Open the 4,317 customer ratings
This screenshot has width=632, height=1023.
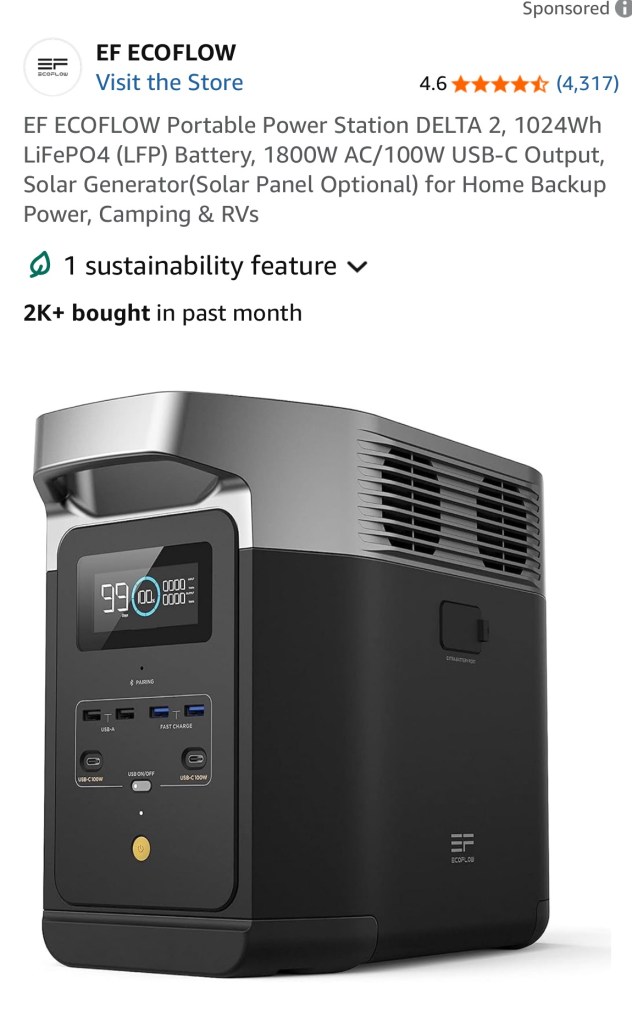click(x=587, y=83)
